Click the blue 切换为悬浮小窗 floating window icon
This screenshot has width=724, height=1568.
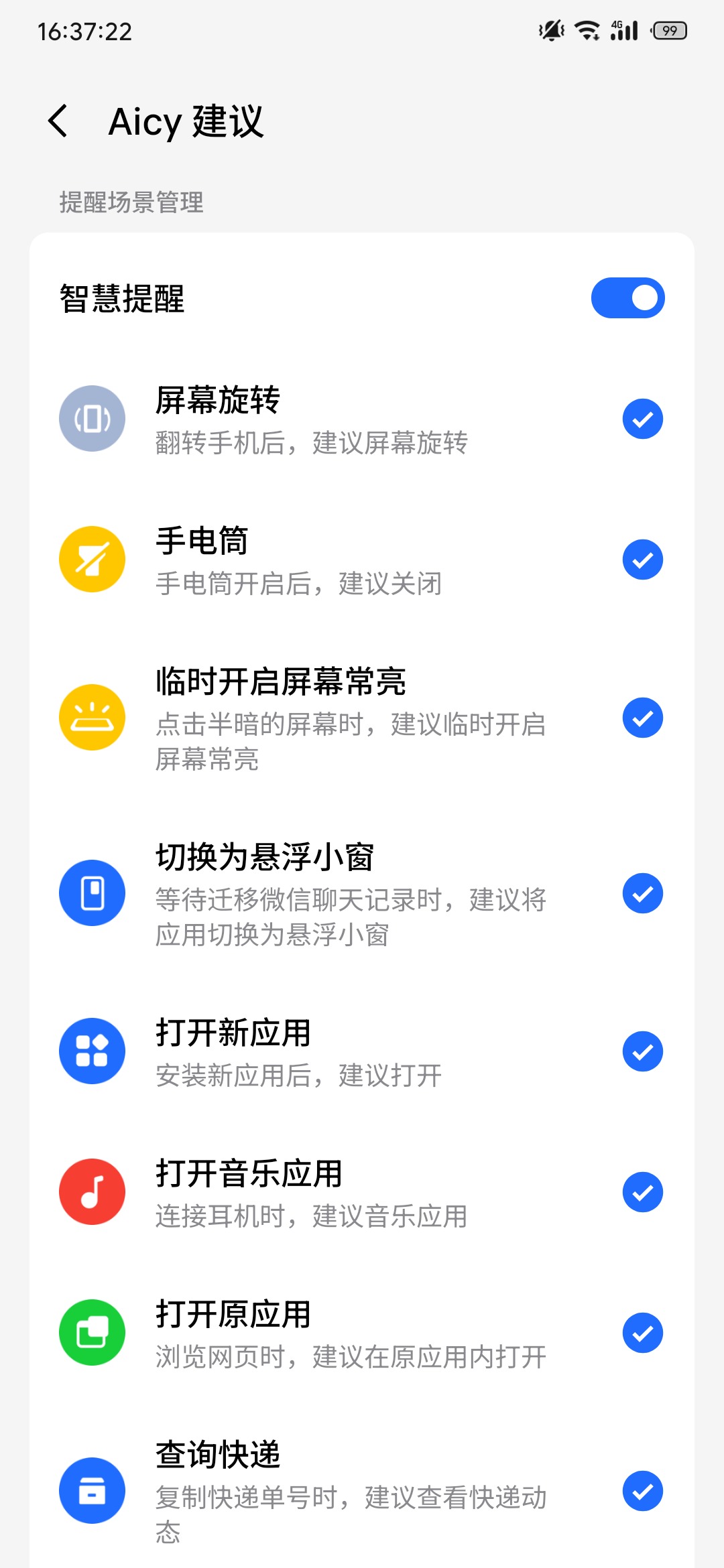(93, 893)
